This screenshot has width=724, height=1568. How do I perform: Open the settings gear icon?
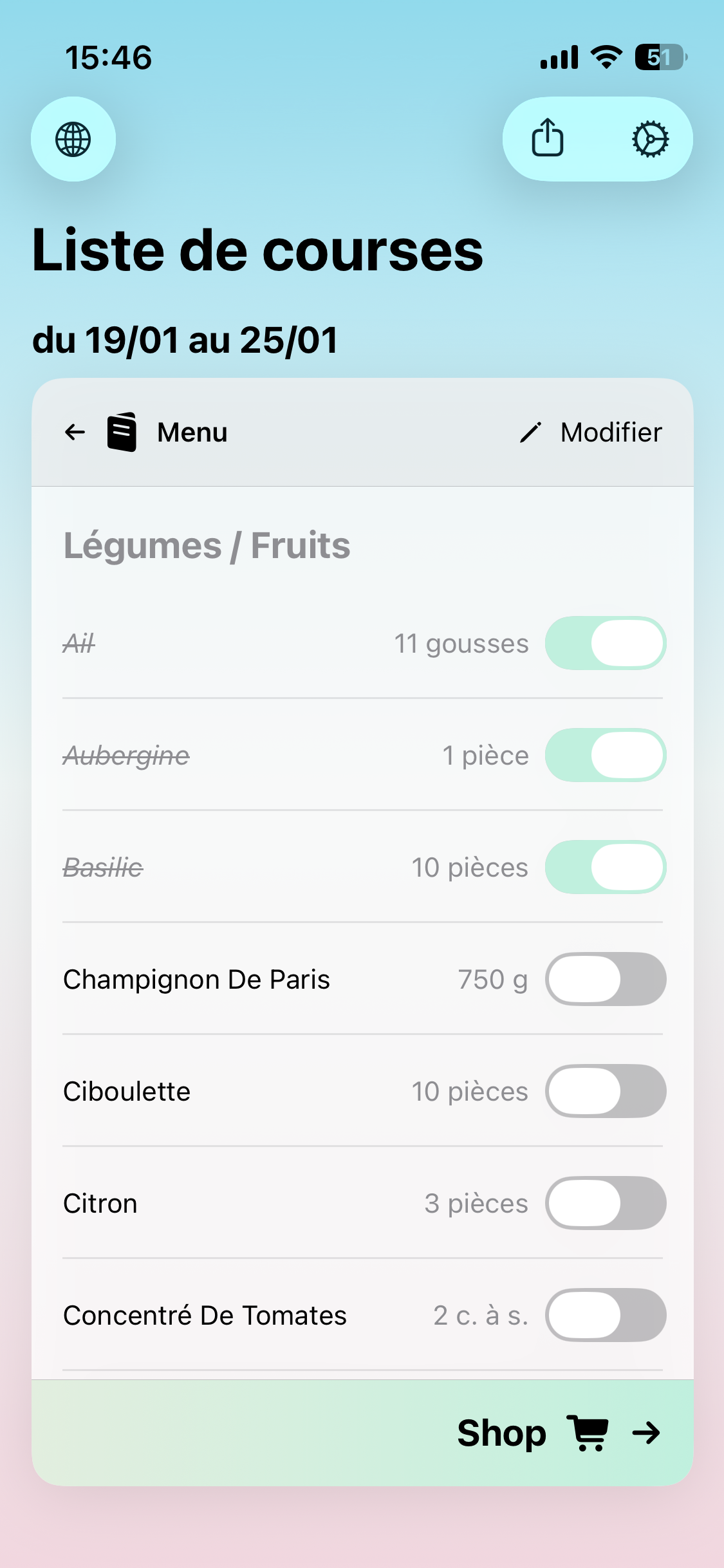(651, 139)
